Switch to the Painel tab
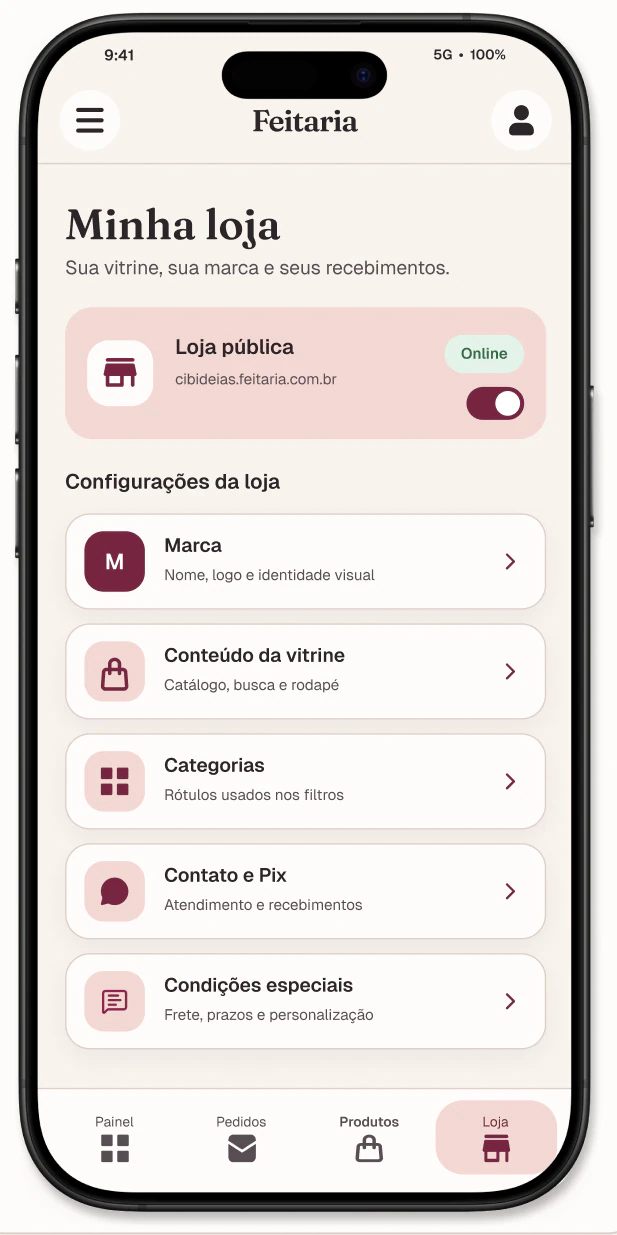The height and width of the screenshot is (1235, 617). tap(115, 1138)
